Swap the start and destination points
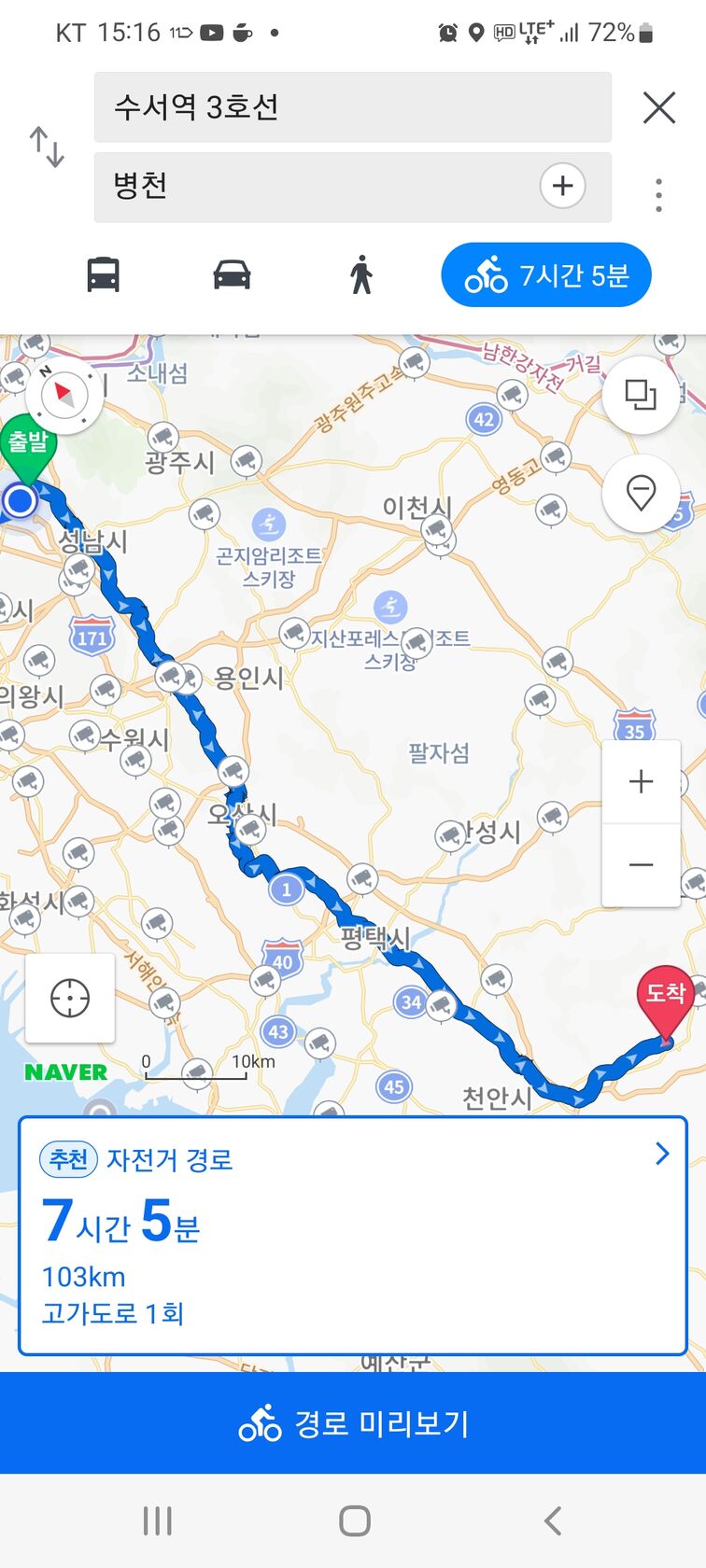706x1568 pixels. [47, 147]
